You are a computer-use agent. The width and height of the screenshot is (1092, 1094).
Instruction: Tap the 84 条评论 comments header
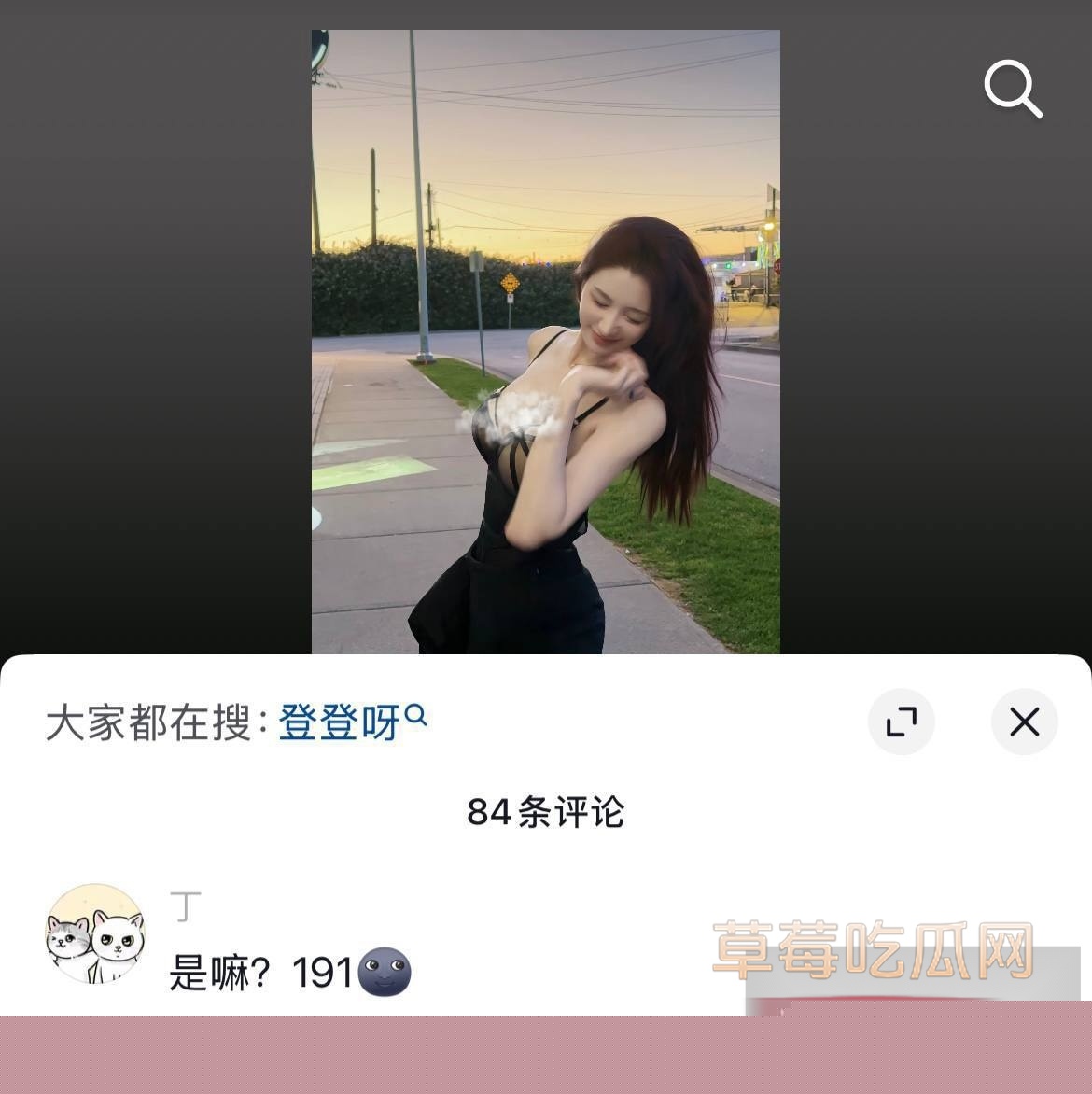coord(546,813)
